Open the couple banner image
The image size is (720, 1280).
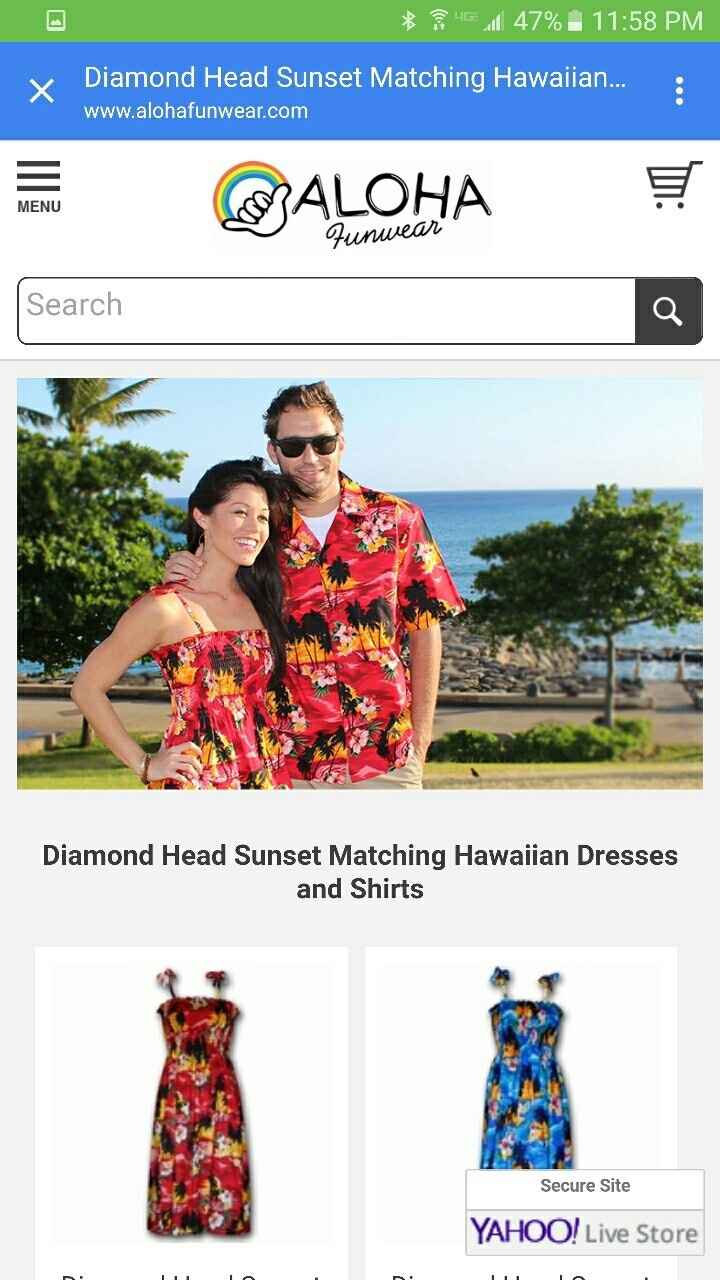pos(360,583)
